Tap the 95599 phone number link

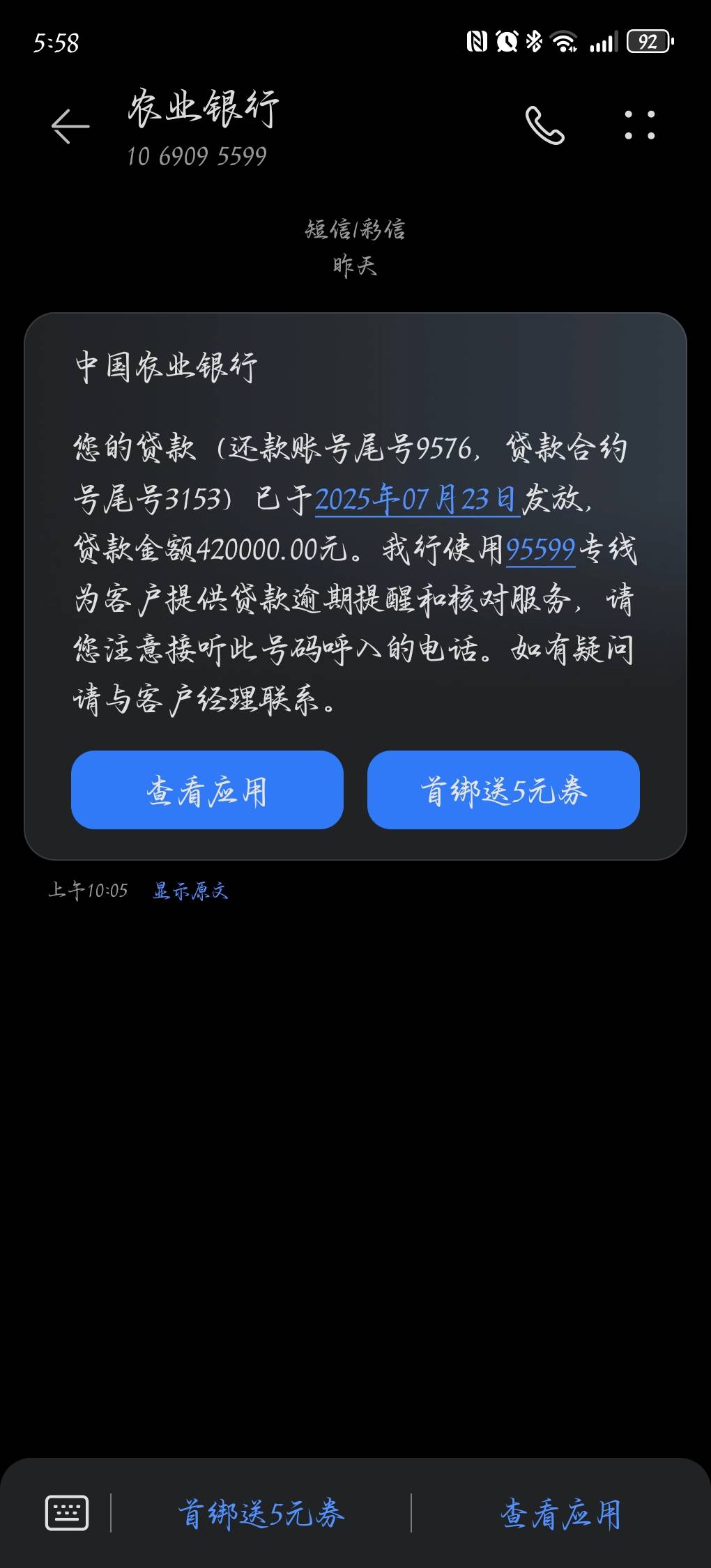tap(540, 550)
